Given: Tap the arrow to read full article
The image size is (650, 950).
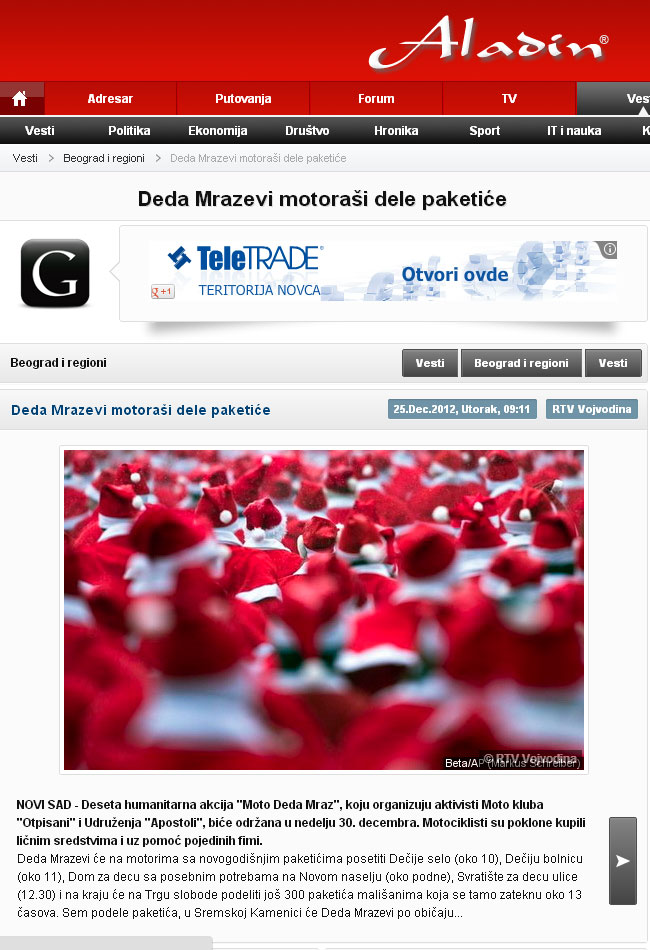Looking at the screenshot, I should click(x=622, y=861).
